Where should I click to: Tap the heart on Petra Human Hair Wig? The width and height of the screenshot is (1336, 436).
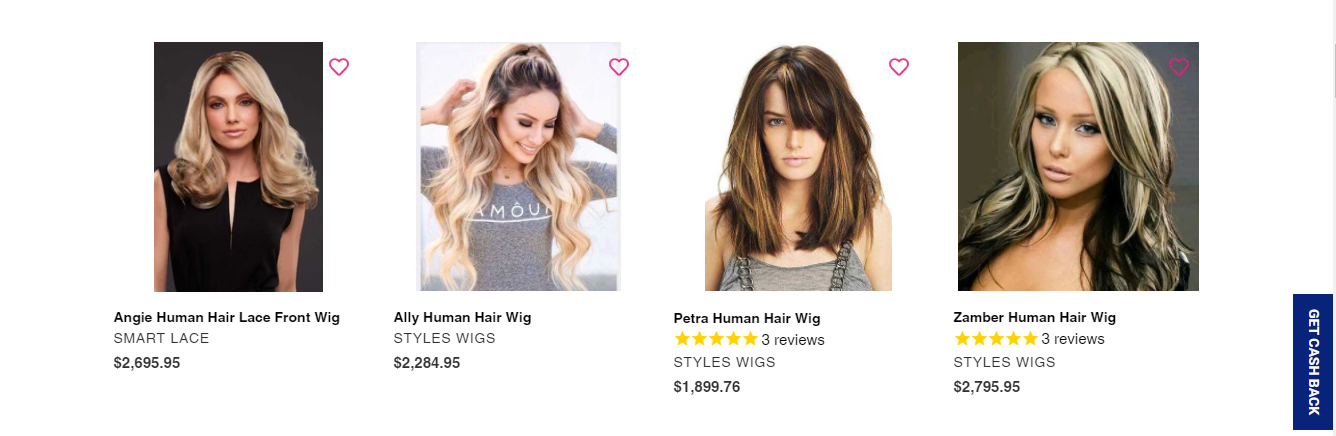point(899,67)
